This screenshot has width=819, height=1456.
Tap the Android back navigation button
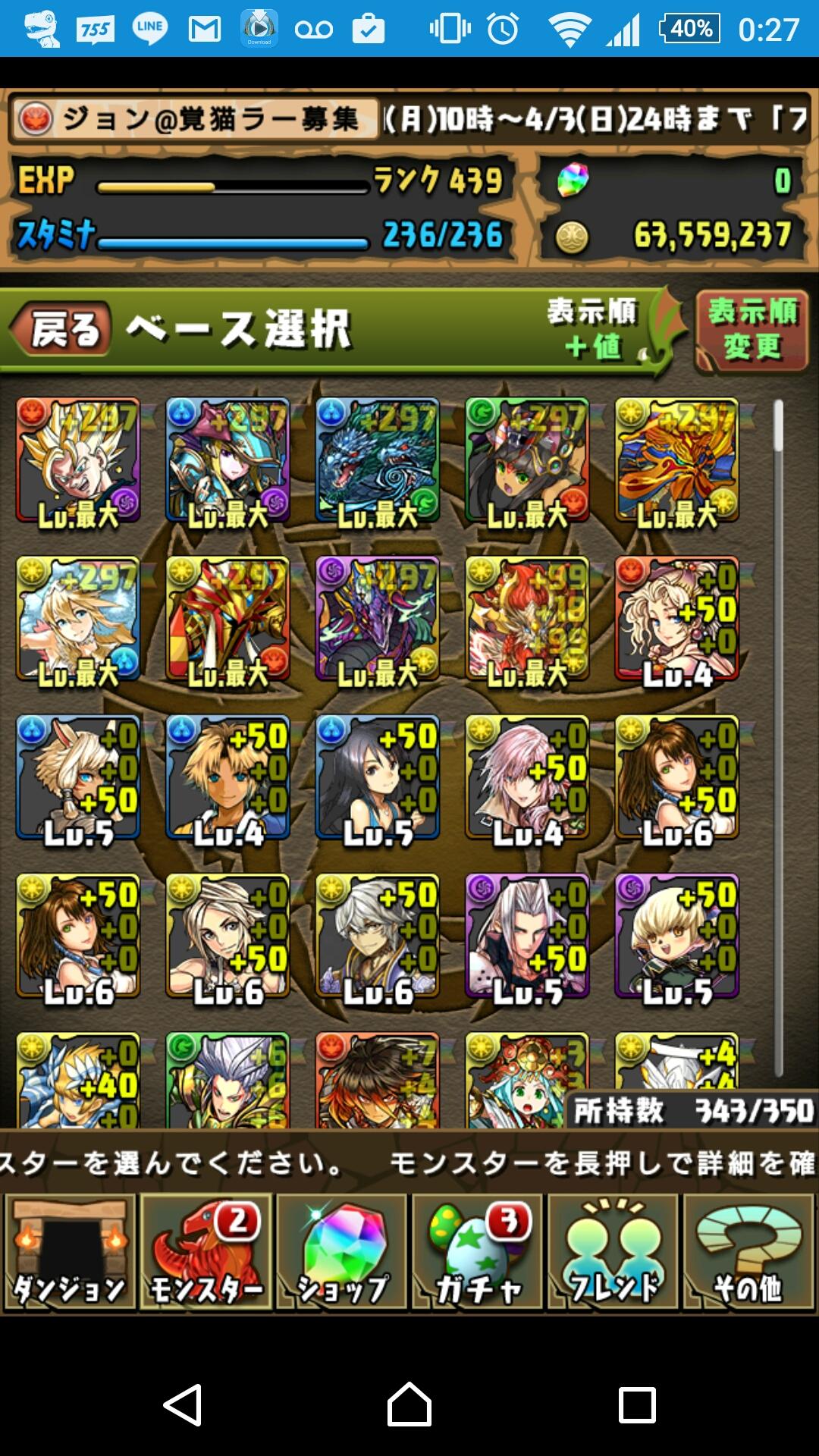tap(183, 1404)
